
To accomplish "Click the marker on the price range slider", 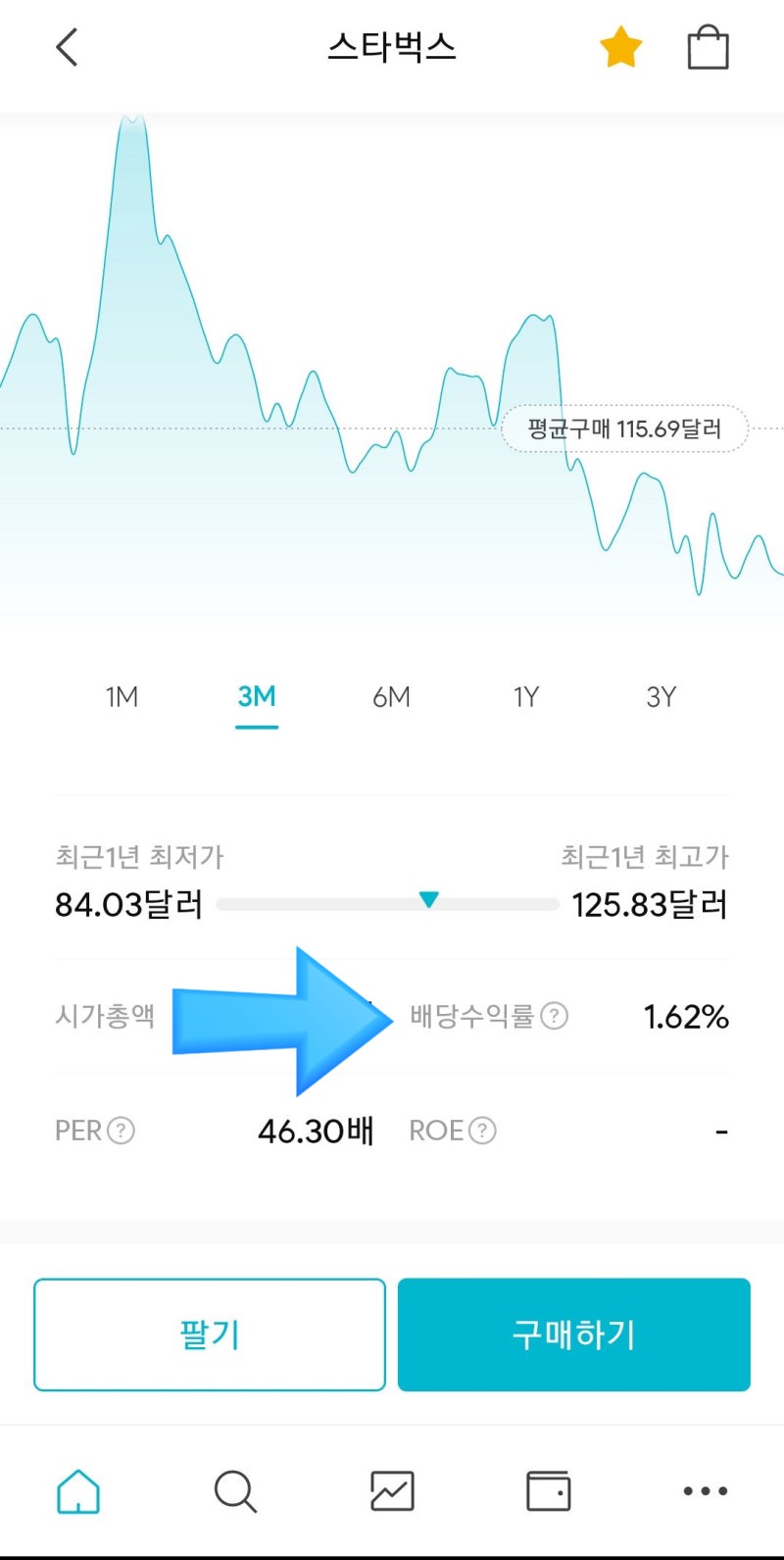I will coord(428,898).
